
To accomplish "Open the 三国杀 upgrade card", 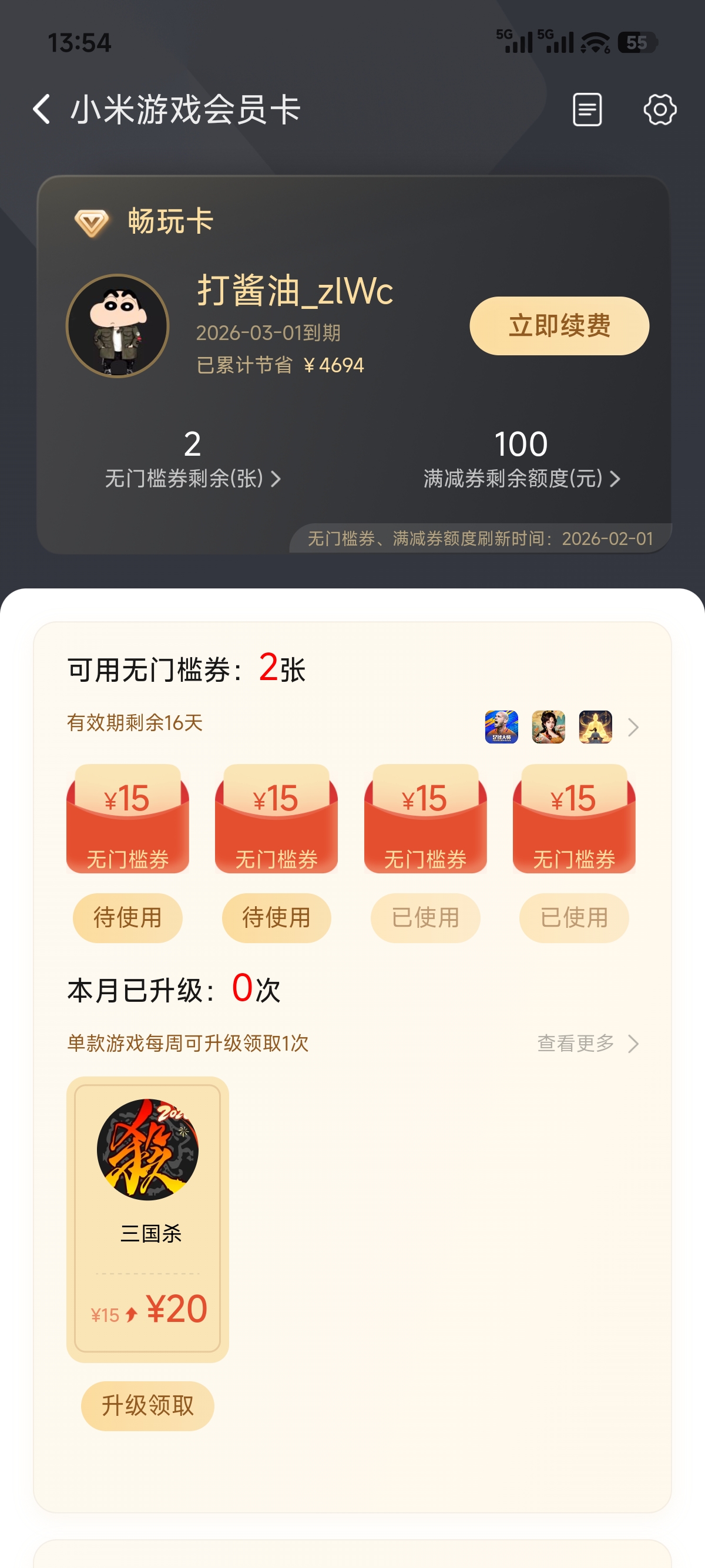I will point(147,1217).
